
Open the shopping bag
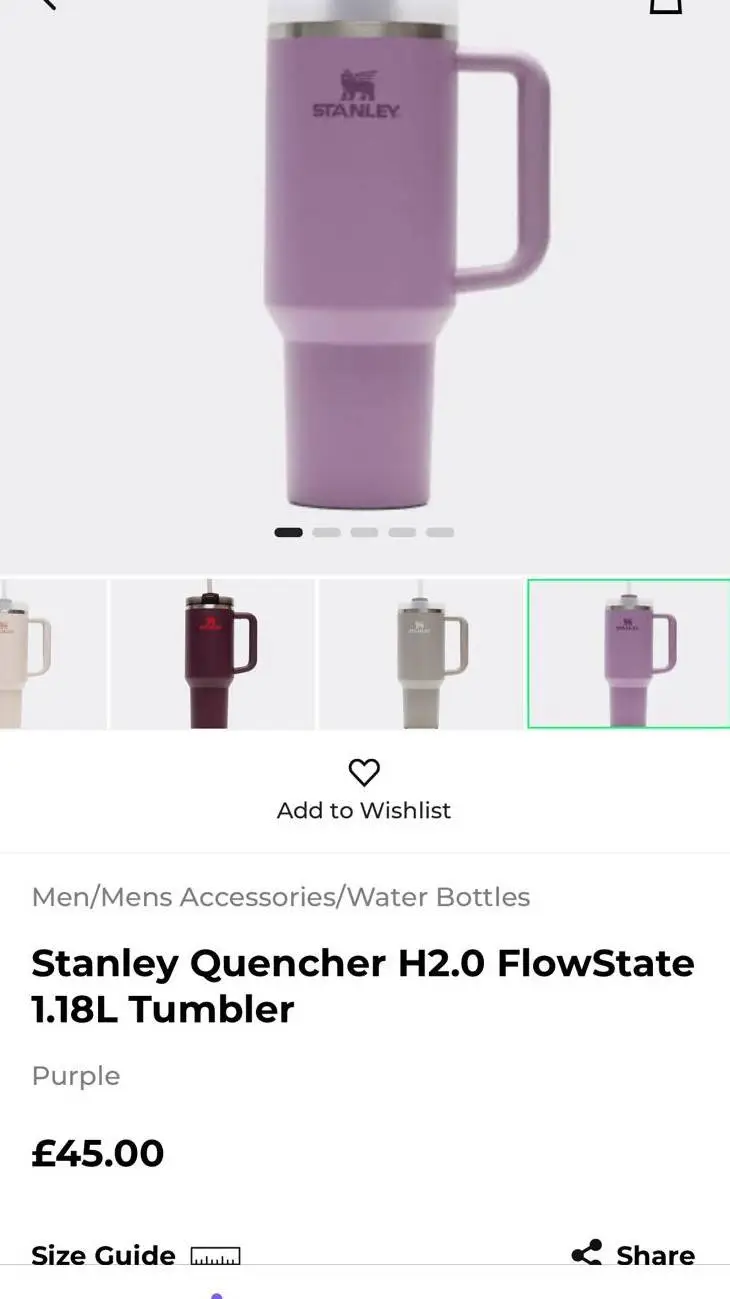pyautogui.click(x=666, y=5)
